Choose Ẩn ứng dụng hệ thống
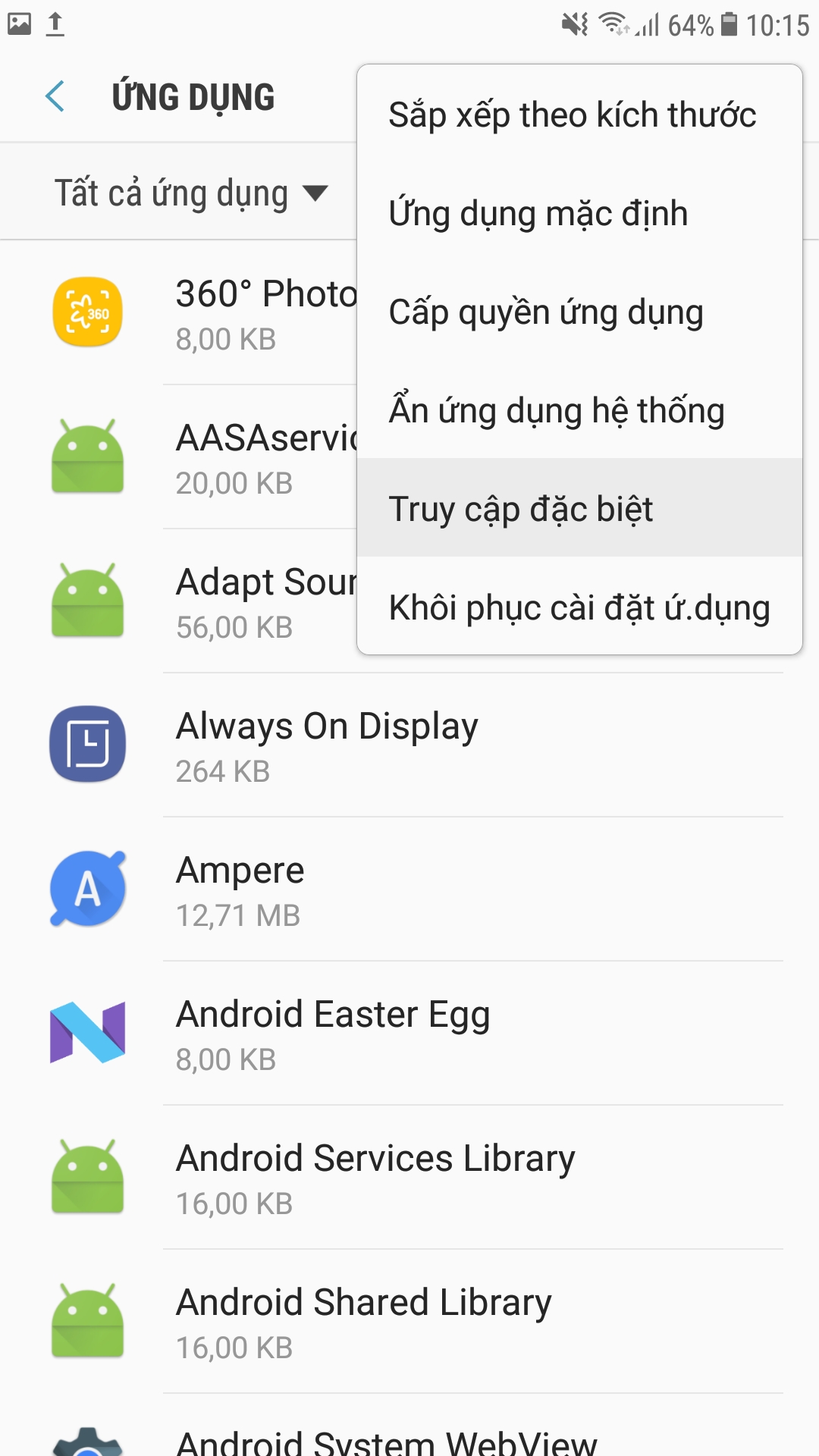Image resolution: width=819 pixels, height=1456 pixels. [557, 411]
